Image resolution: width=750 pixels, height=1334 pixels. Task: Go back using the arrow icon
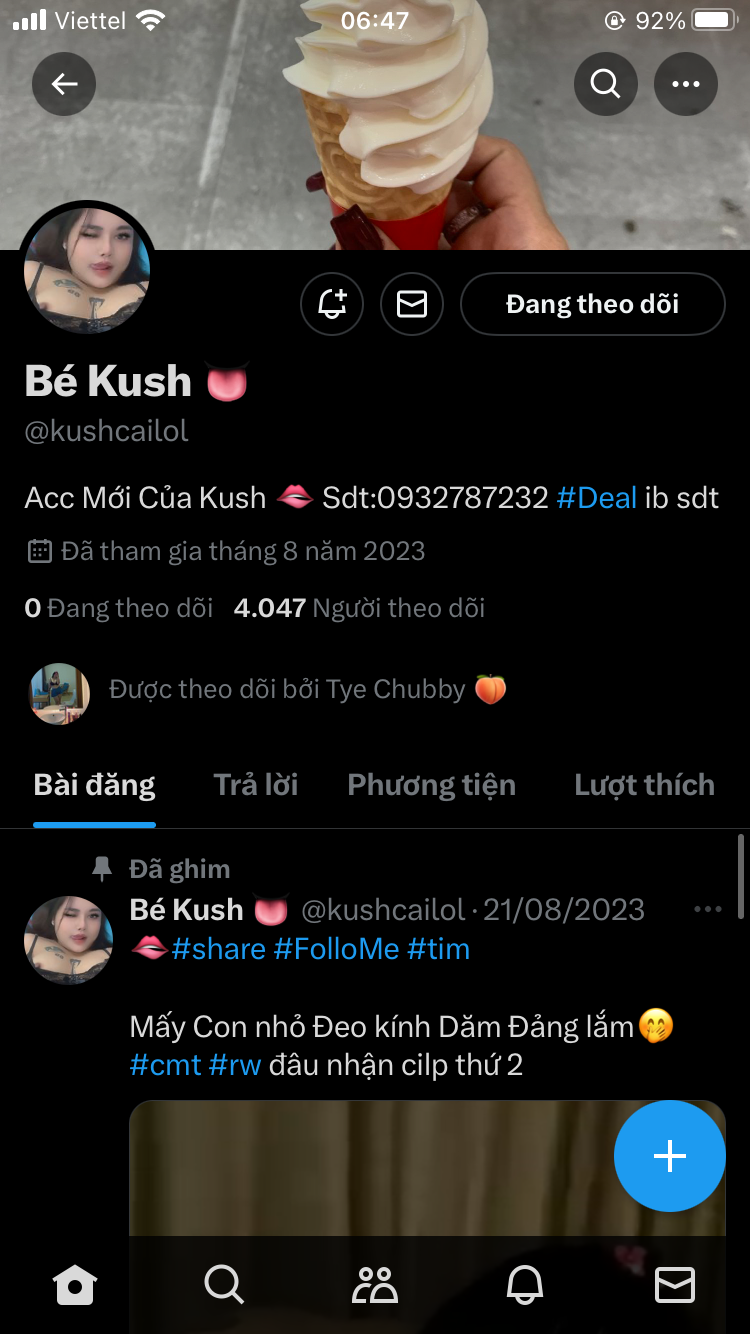[x=64, y=84]
